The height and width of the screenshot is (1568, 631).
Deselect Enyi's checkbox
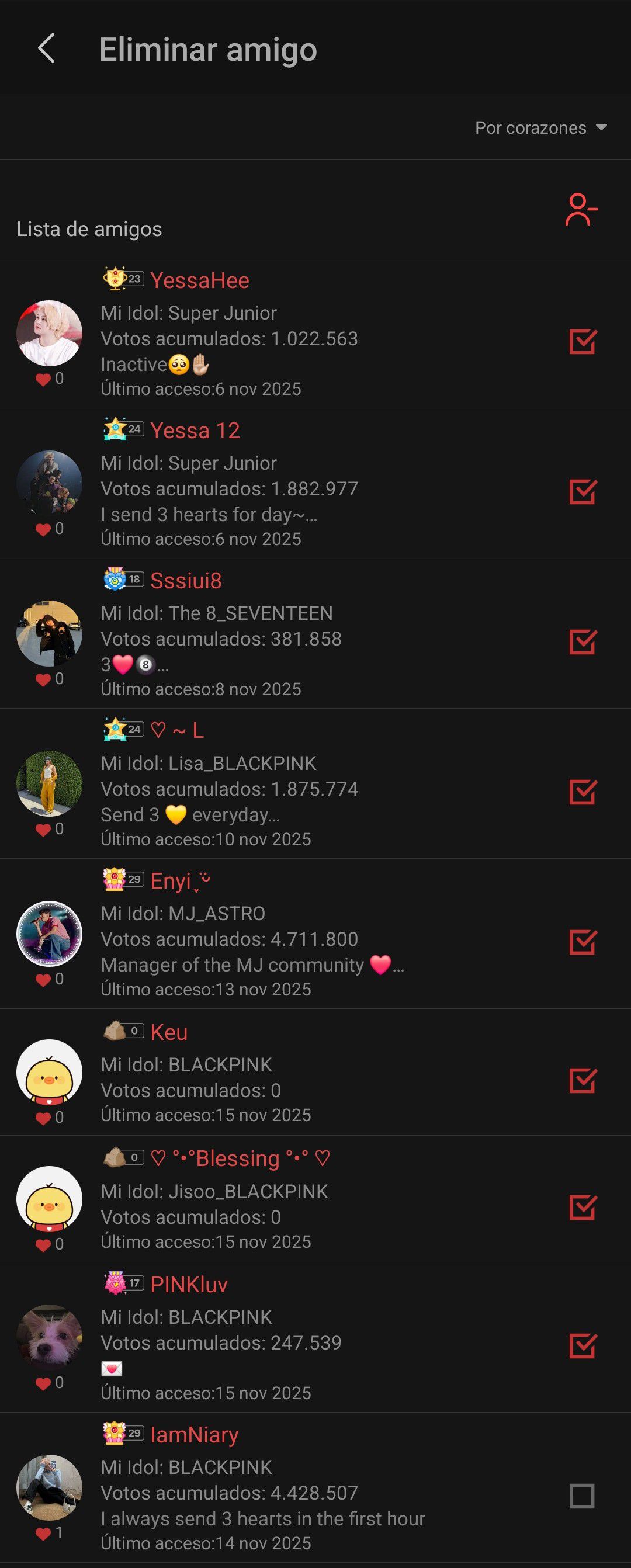583,942
